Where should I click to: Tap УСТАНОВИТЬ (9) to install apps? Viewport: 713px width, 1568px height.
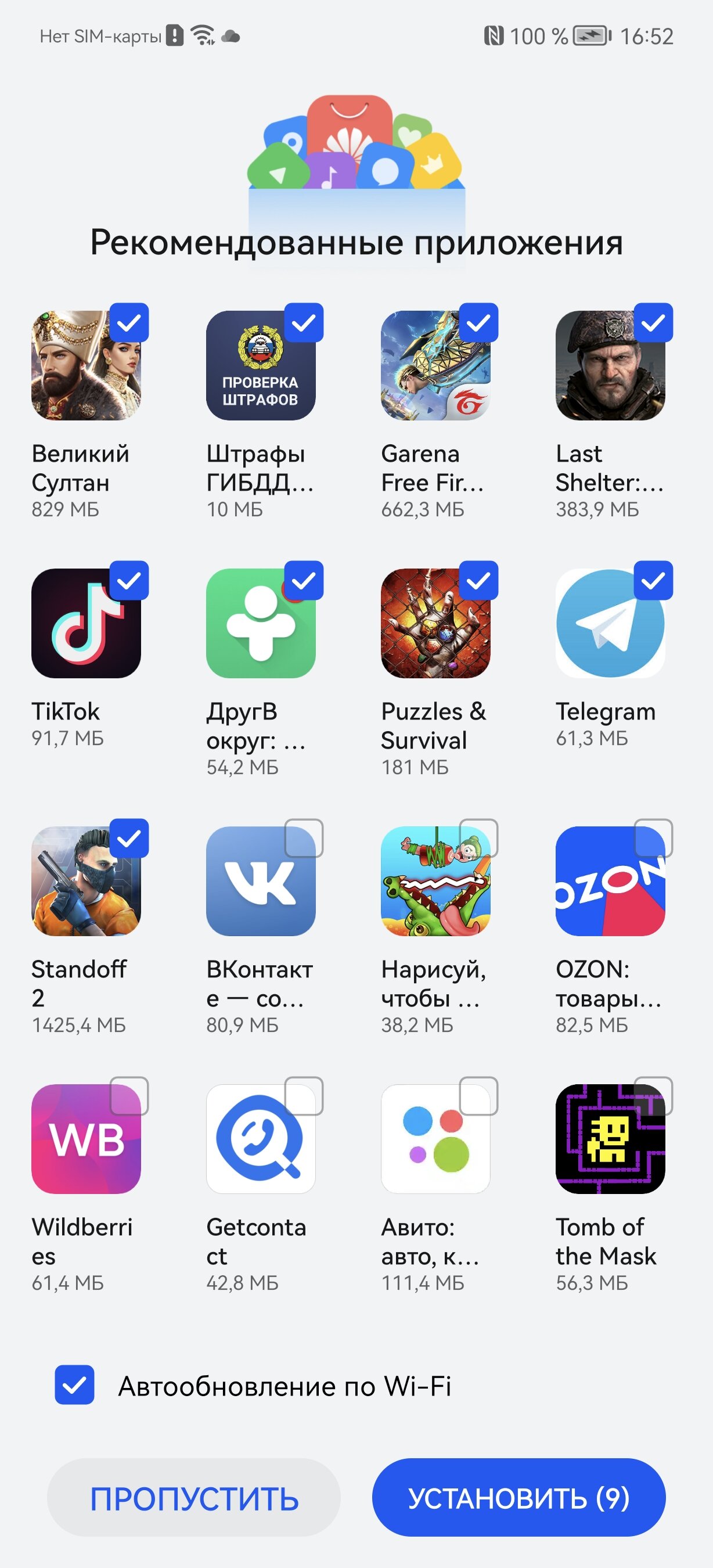(x=519, y=1497)
